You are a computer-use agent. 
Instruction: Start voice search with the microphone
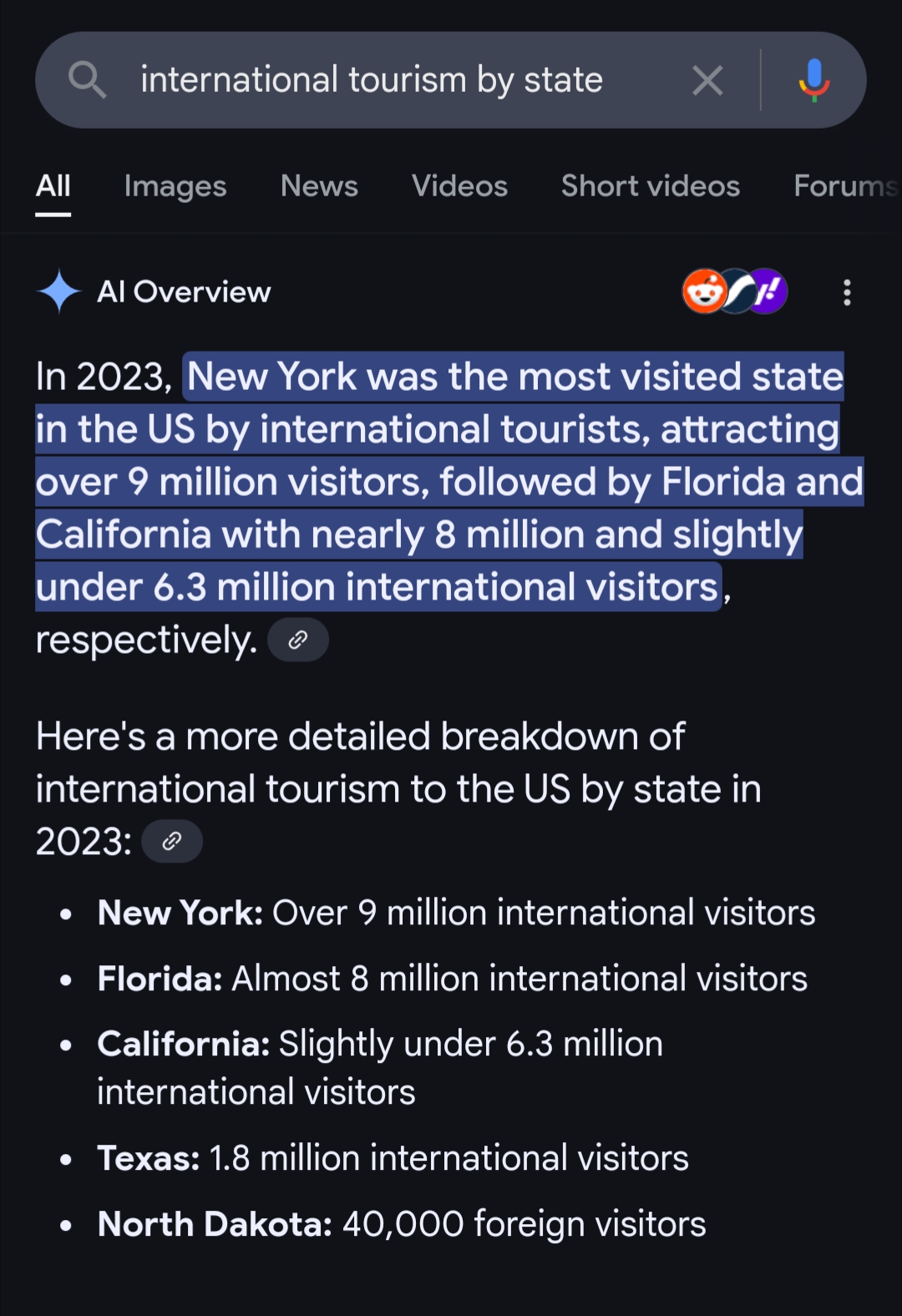point(813,81)
